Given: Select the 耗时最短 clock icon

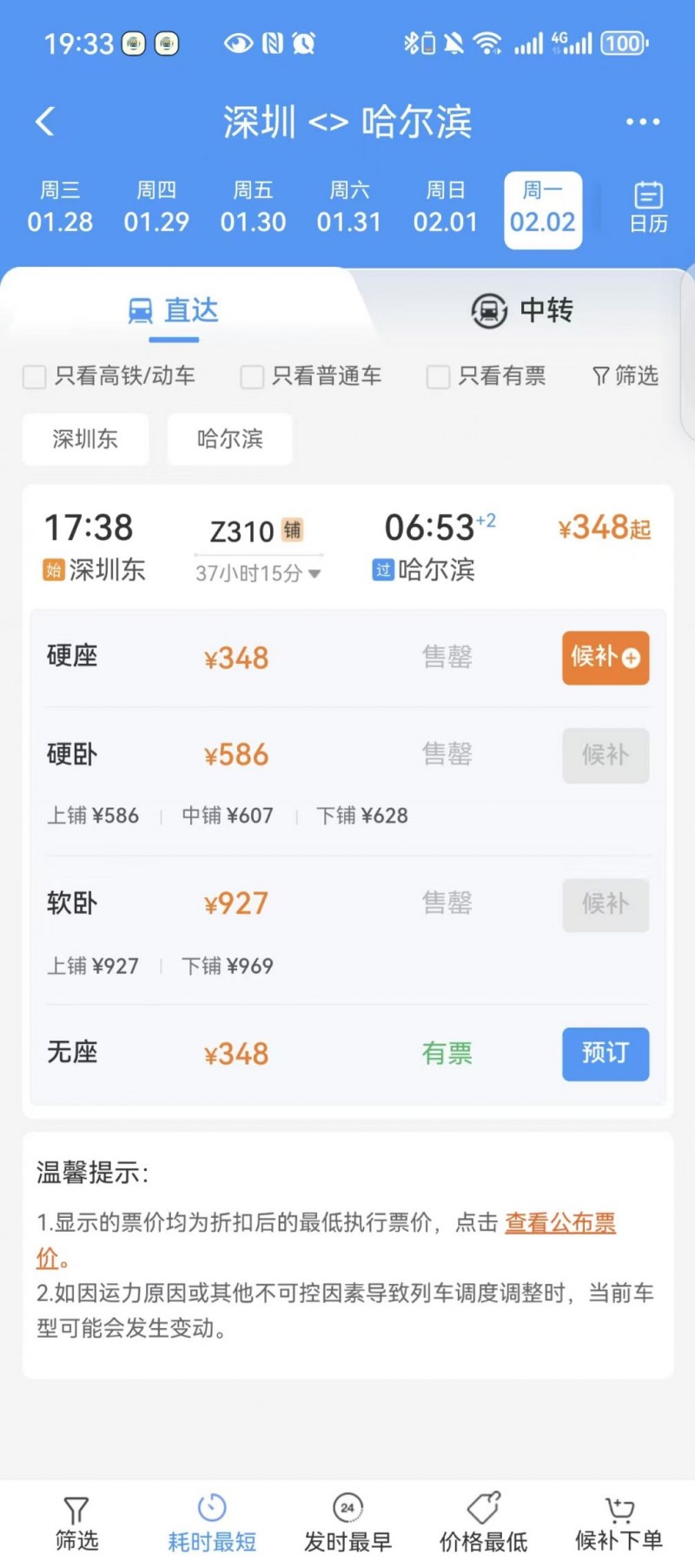Looking at the screenshot, I should [x=211, y=1516].
